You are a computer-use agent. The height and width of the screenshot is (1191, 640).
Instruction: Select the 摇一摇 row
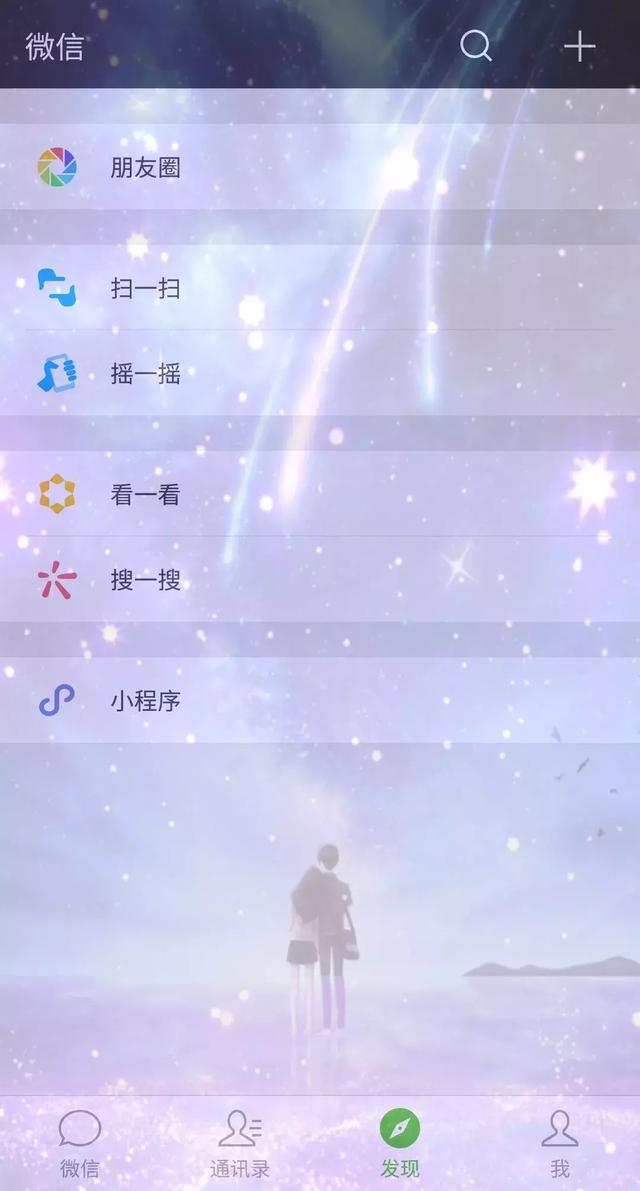(x=145, y=374)
